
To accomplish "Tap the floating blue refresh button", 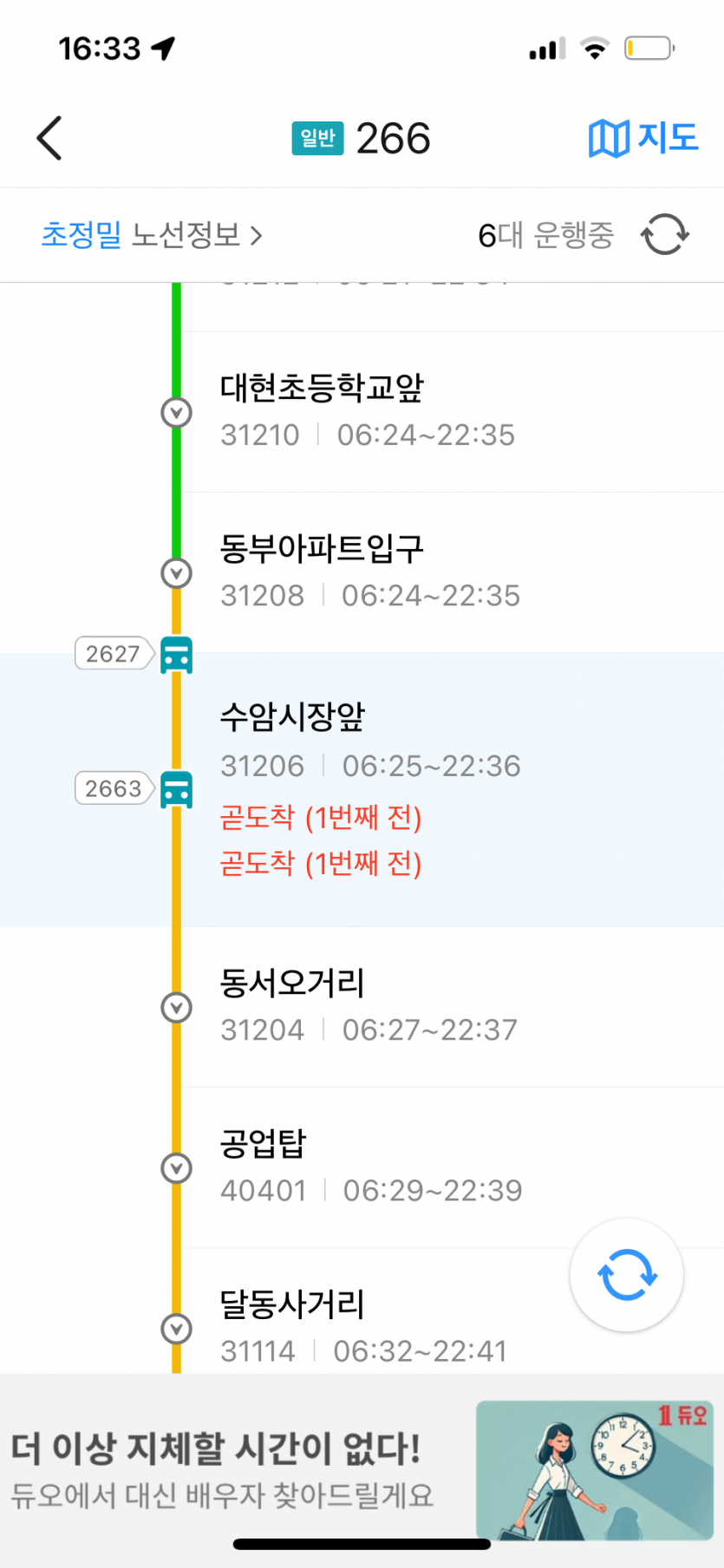I will [627, 1275].
